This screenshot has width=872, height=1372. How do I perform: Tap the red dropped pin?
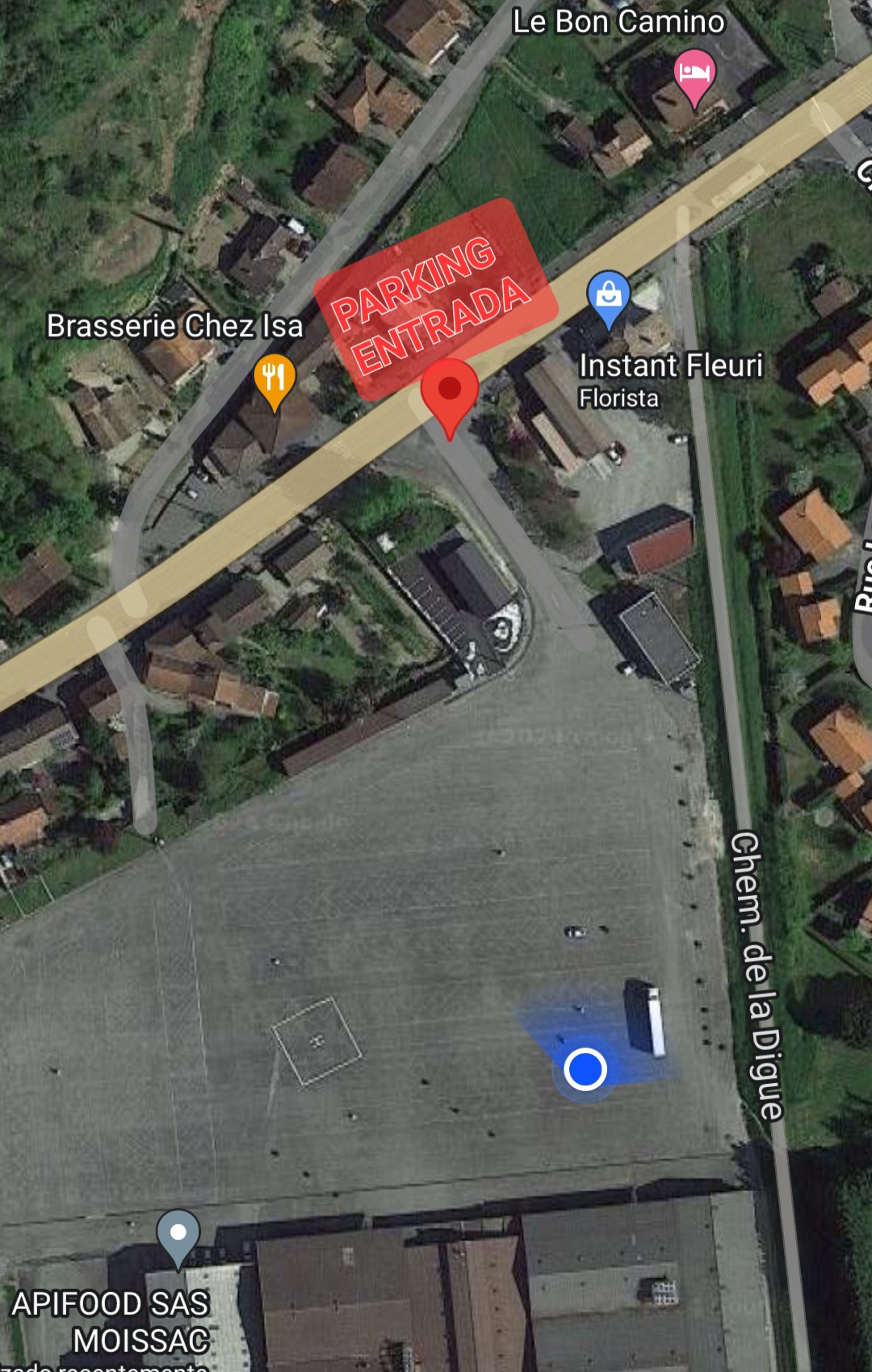pos(450,390)
